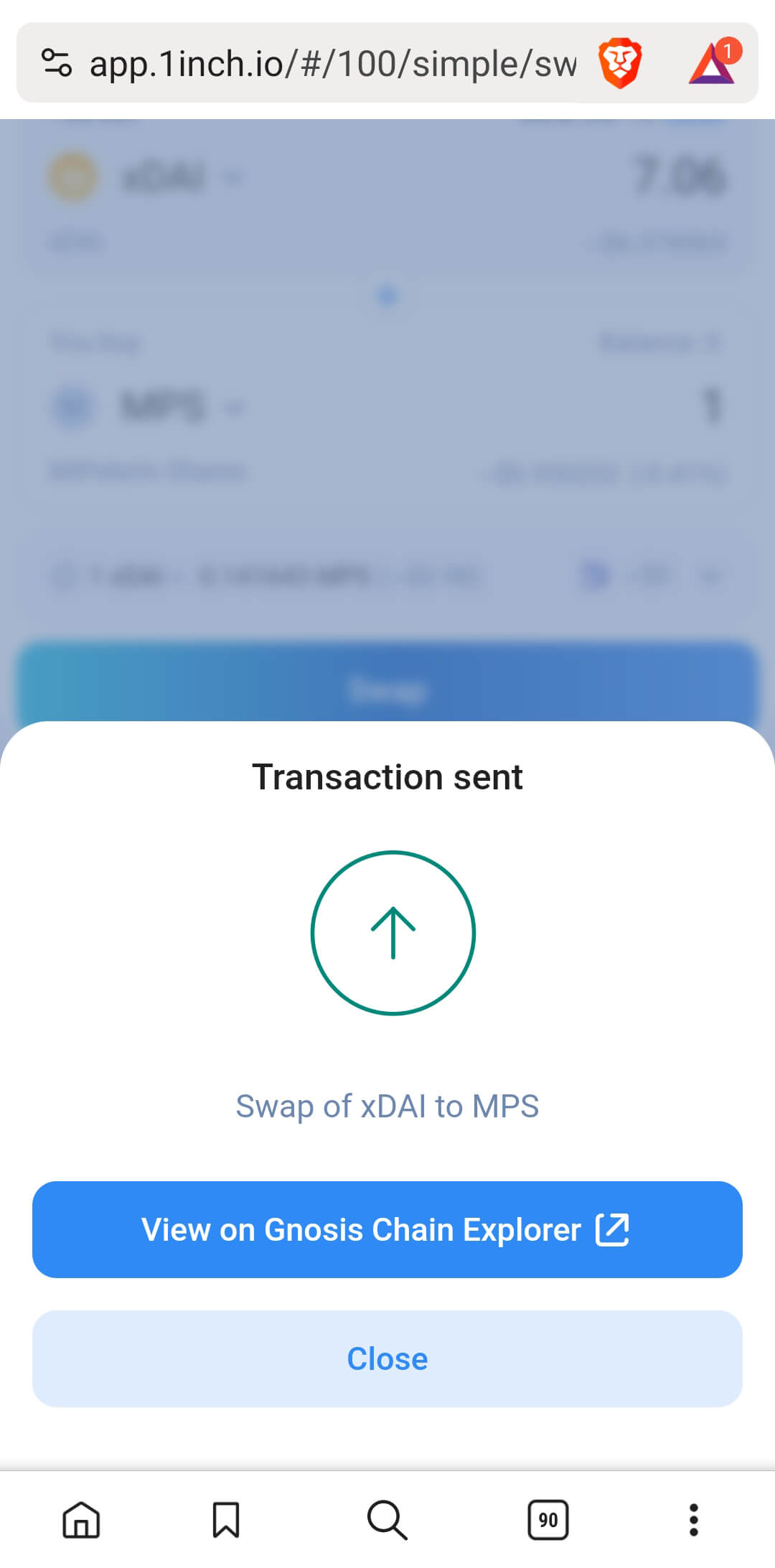Viewport: 775px width, 1568px height.
Task: Tap the search icon in bottom bar
Action: [387, 1518]
